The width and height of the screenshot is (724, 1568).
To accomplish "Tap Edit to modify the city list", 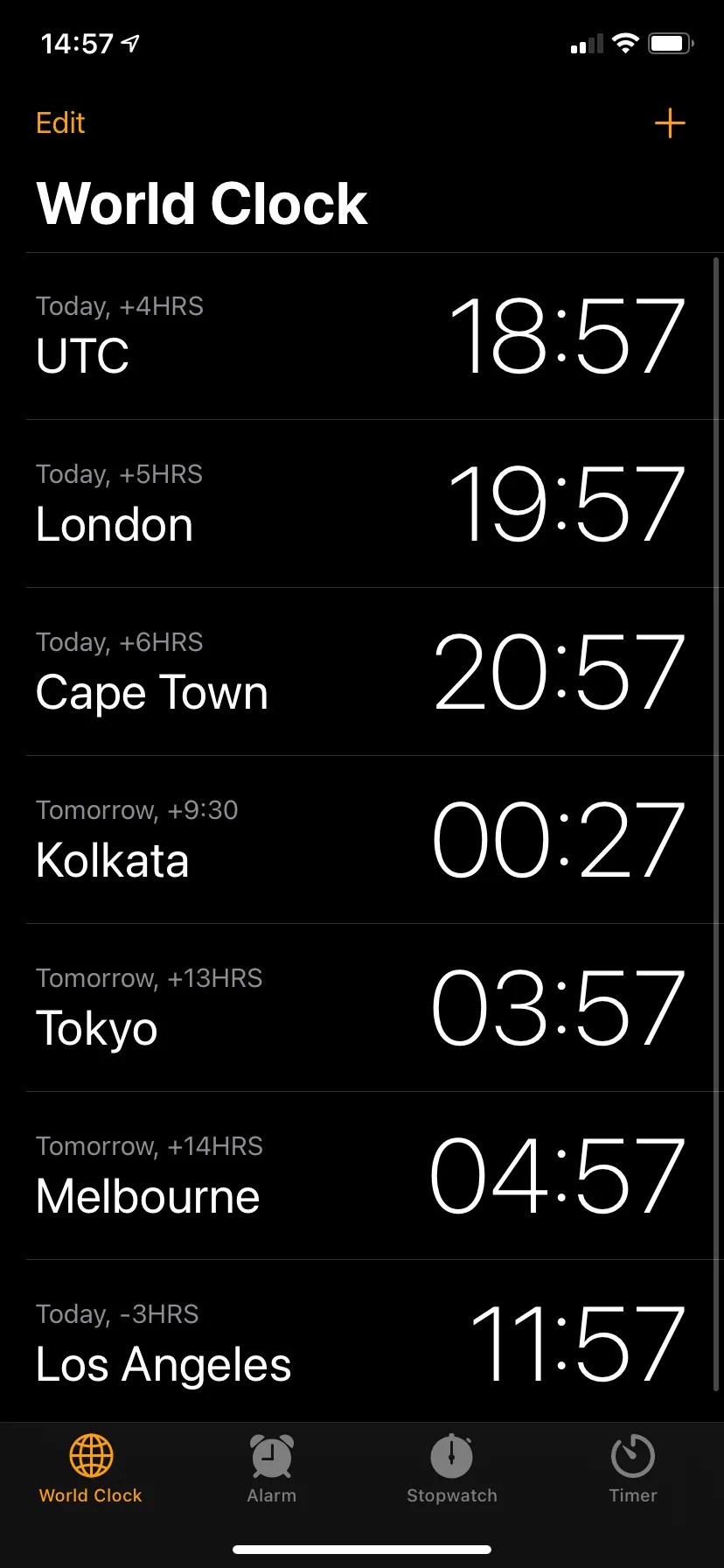I will tap(60, 123).
